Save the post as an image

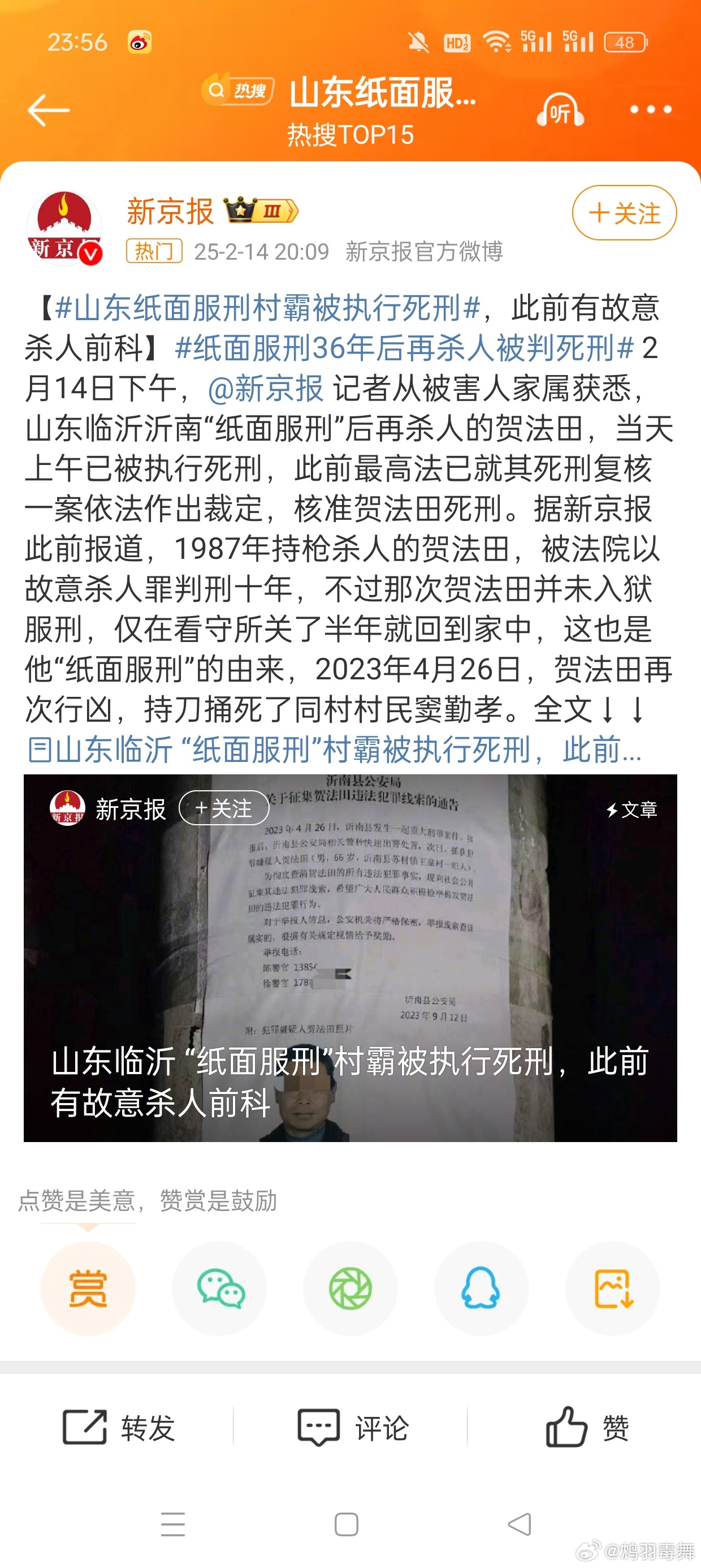coord(613,1288)
